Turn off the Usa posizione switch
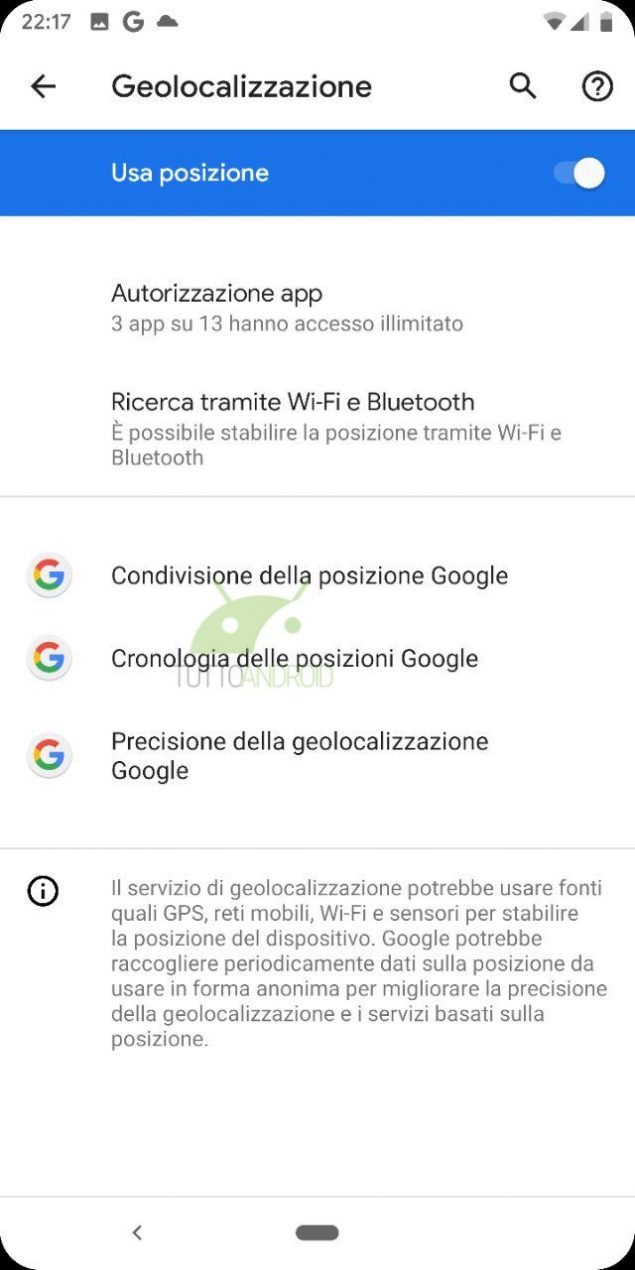 click(580, 173)
